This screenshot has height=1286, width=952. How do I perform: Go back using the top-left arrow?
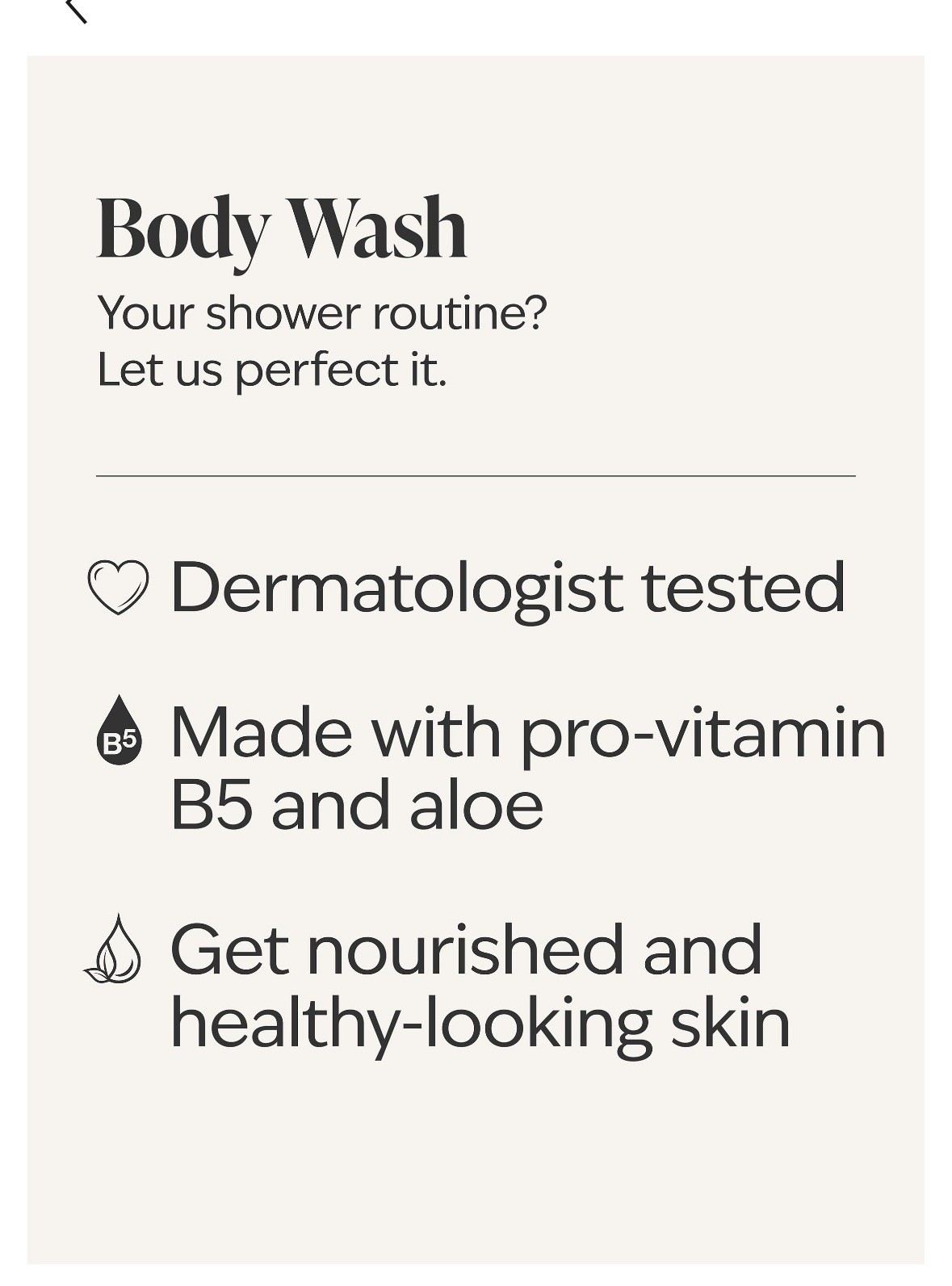[74, 10]
